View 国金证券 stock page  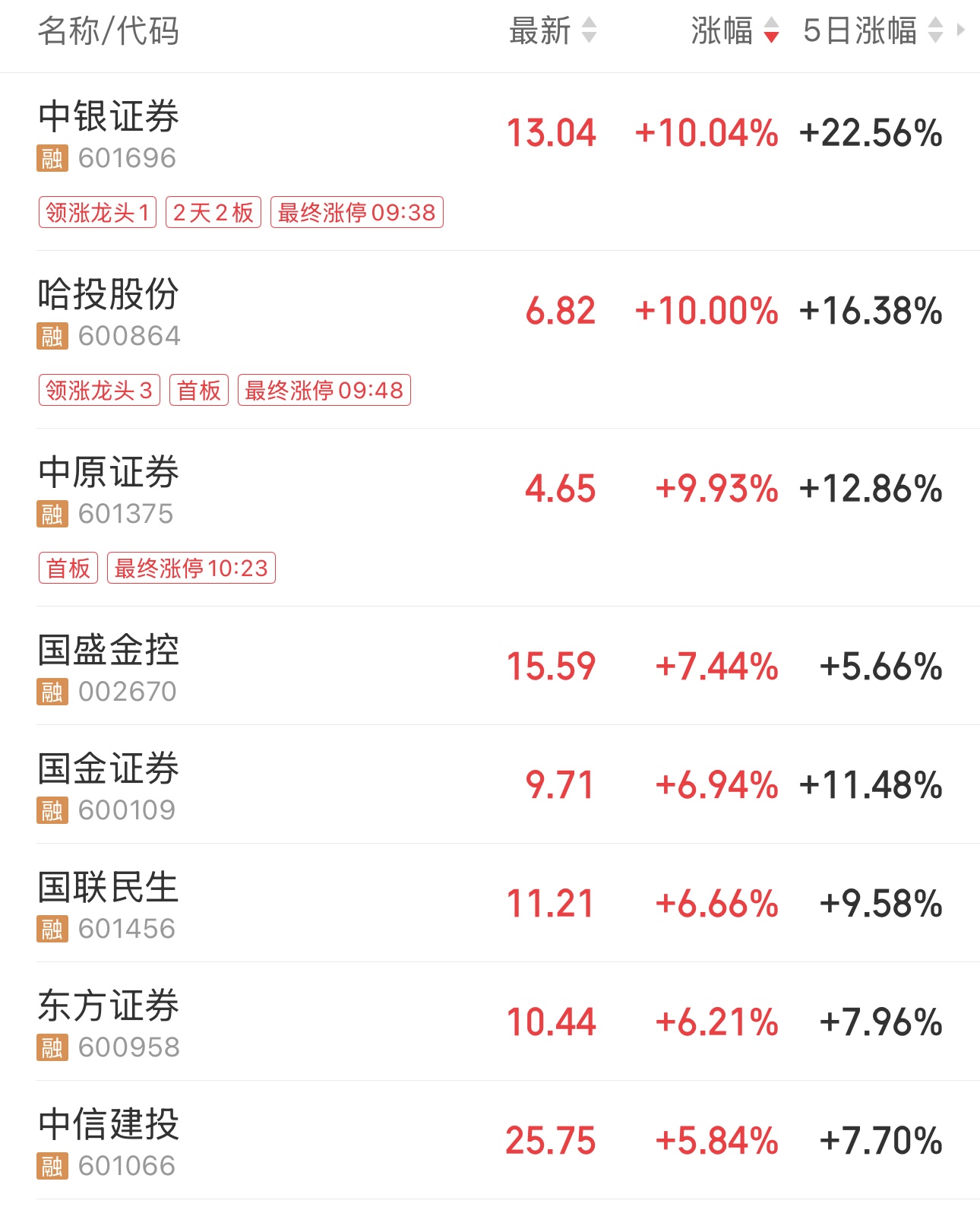click(x=109, y=769)
